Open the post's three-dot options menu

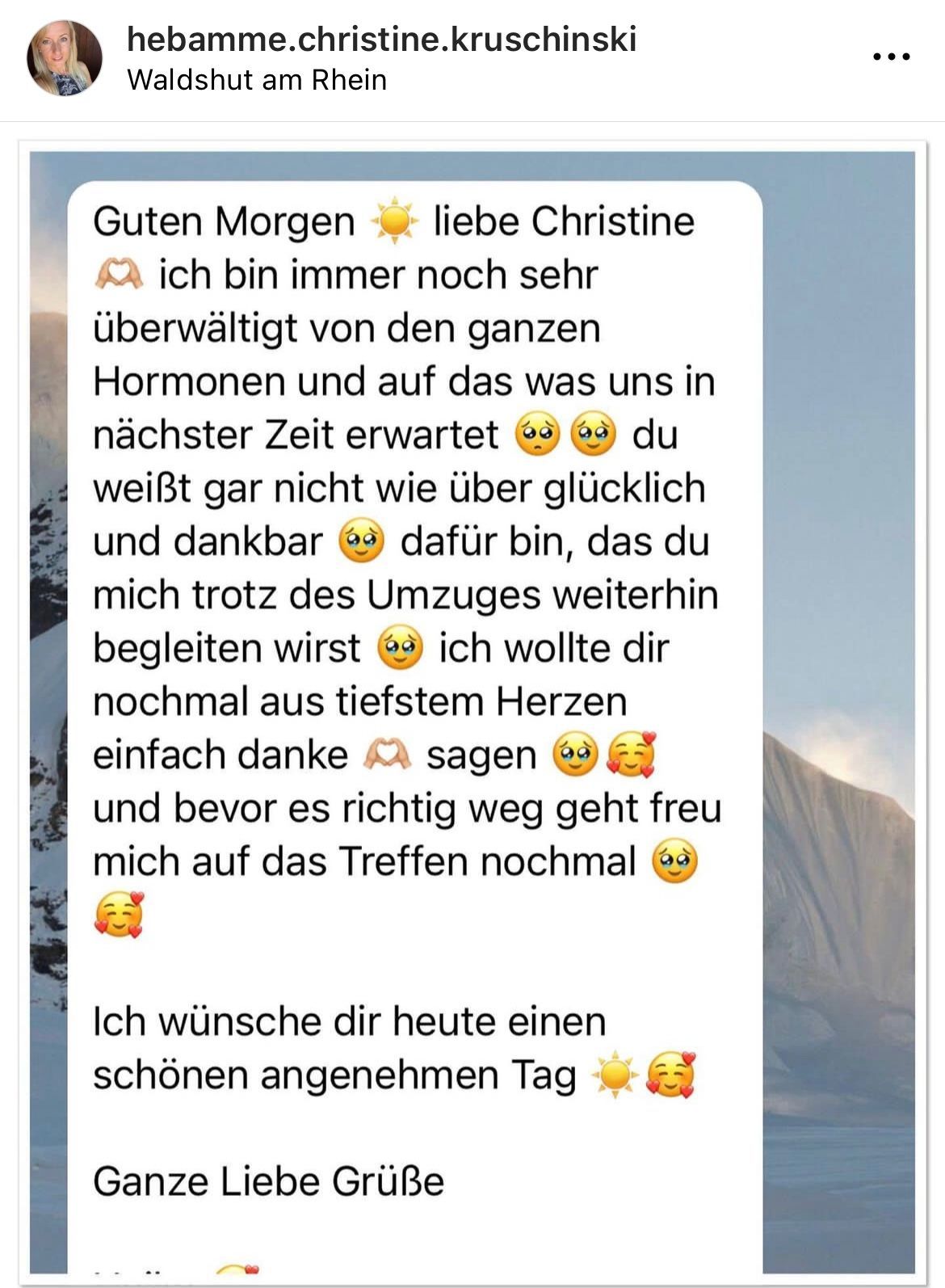pyautogui.click(x=892, y=57)
